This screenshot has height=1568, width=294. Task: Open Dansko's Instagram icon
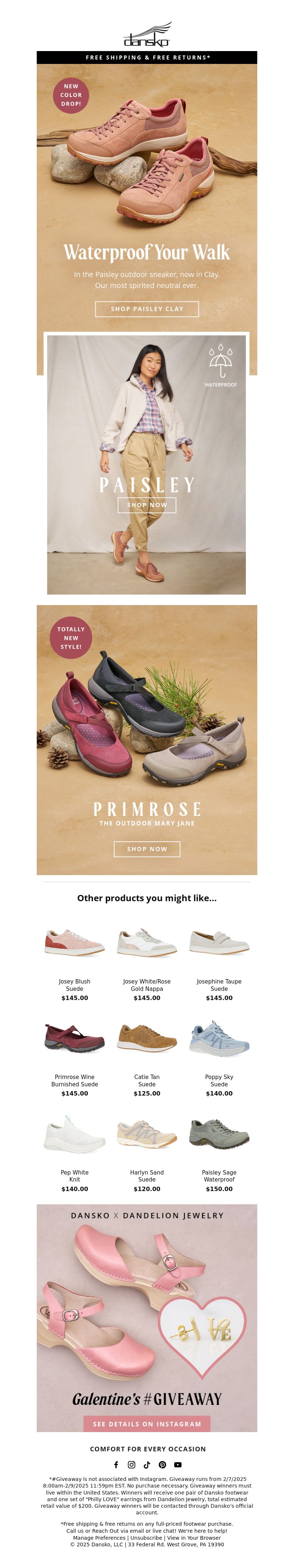tap(132, 1464)
